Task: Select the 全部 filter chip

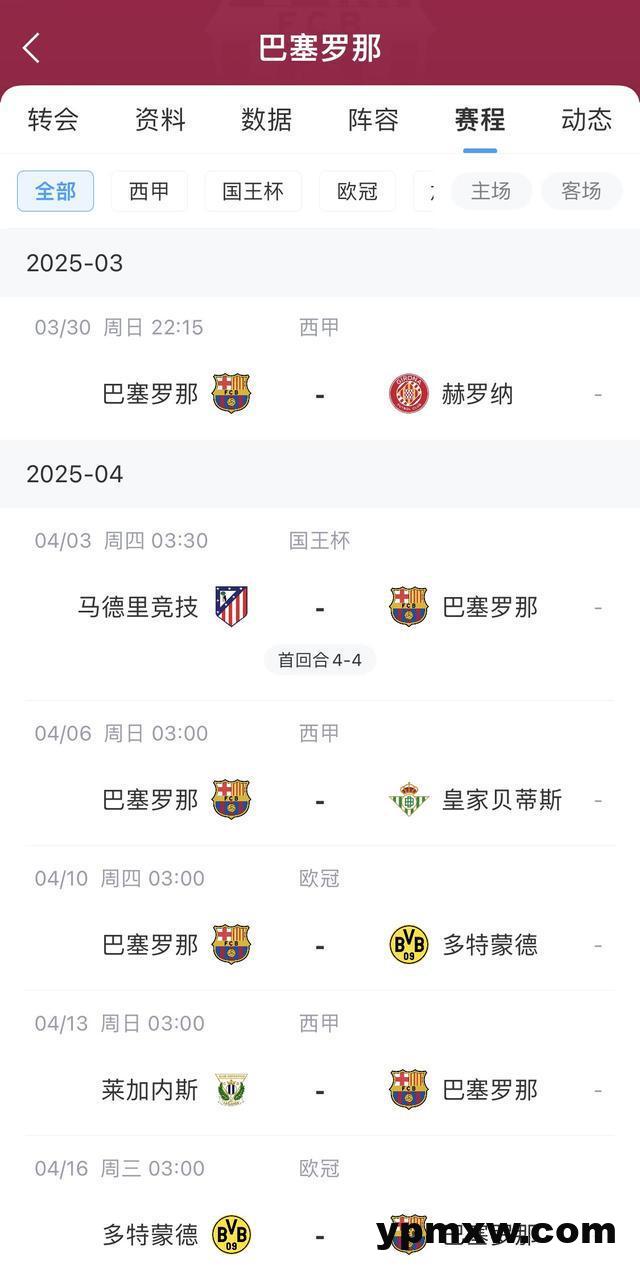Action: click(55, 191)
